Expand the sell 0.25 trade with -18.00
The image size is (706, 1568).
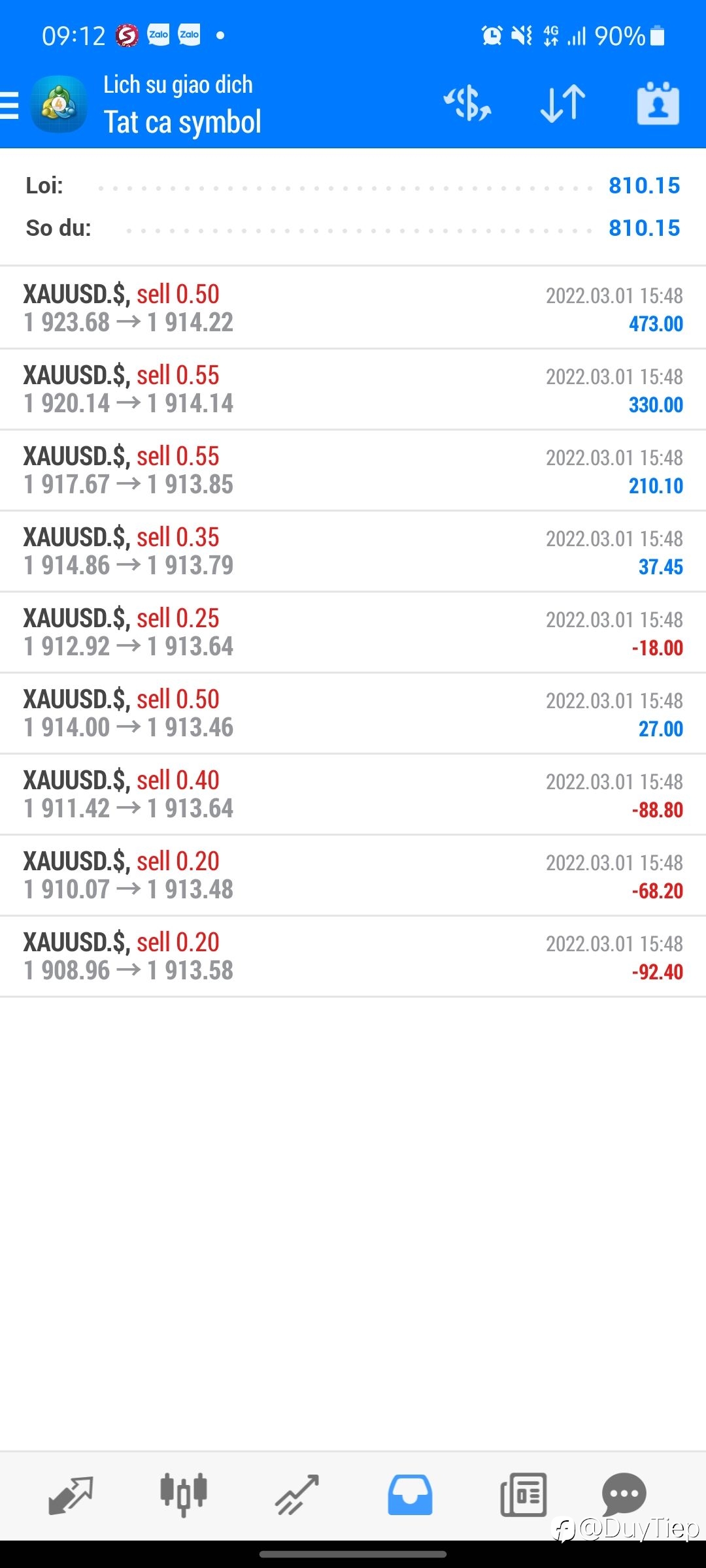[353, 632]
